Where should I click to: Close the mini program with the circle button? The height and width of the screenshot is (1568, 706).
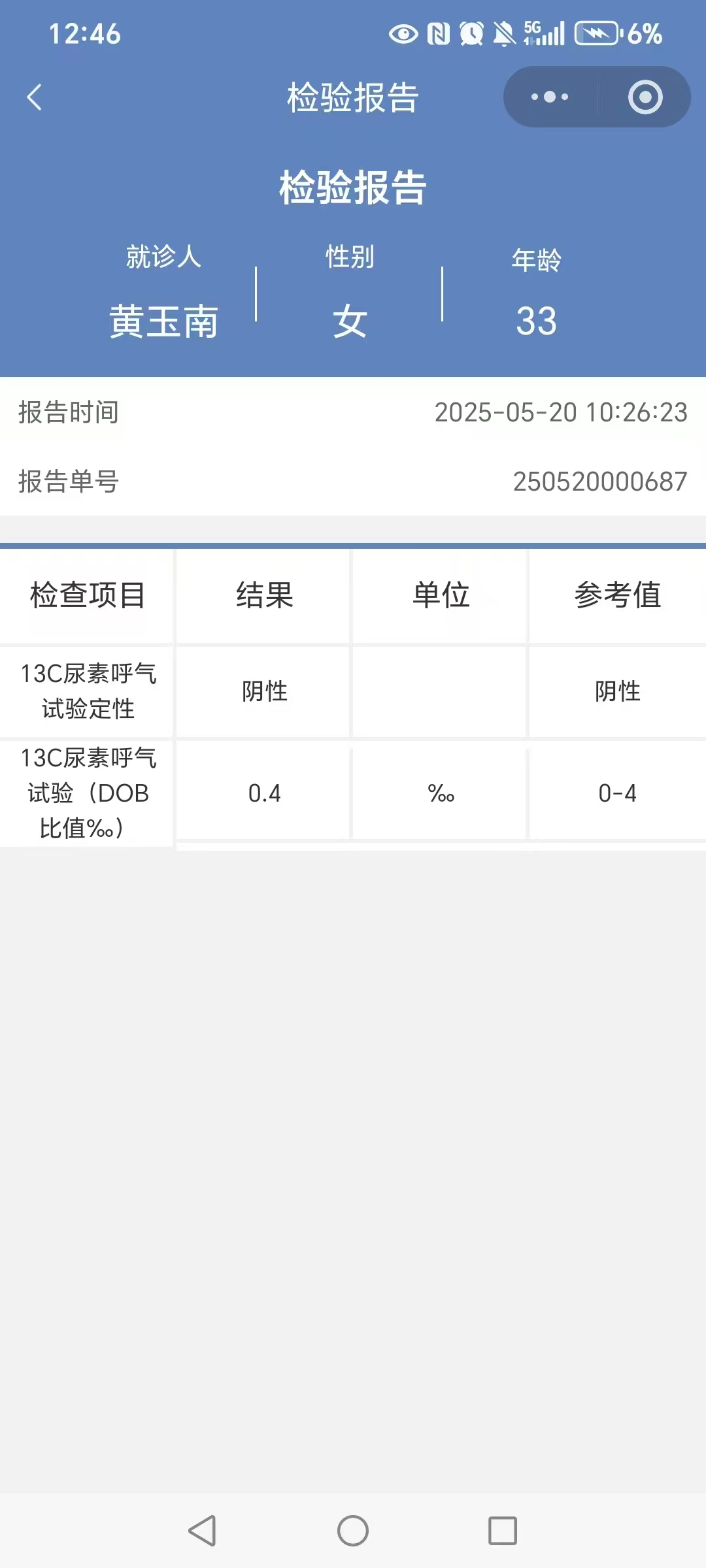coord(645,97)
